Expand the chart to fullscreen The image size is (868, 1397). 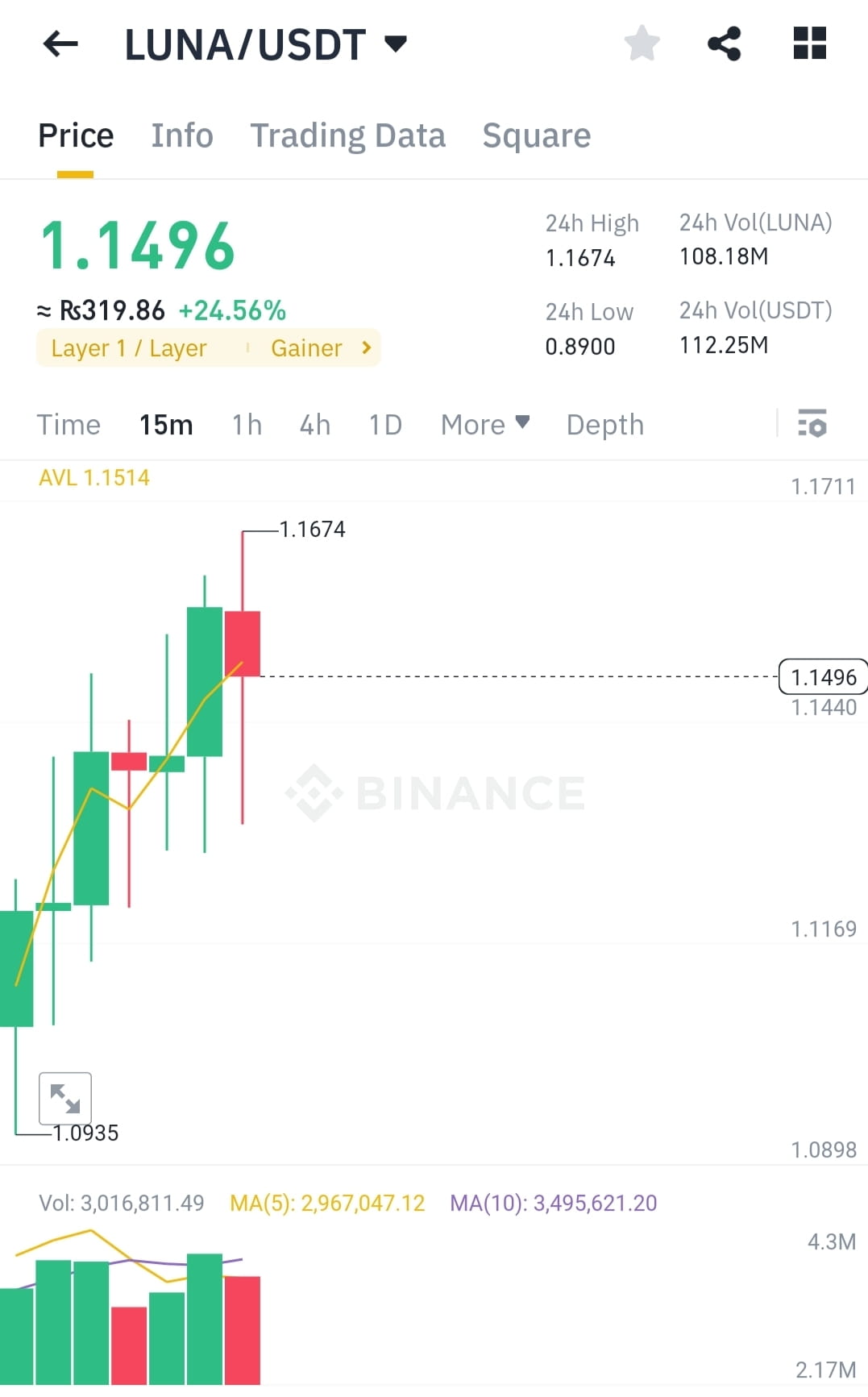point(65,1098)
